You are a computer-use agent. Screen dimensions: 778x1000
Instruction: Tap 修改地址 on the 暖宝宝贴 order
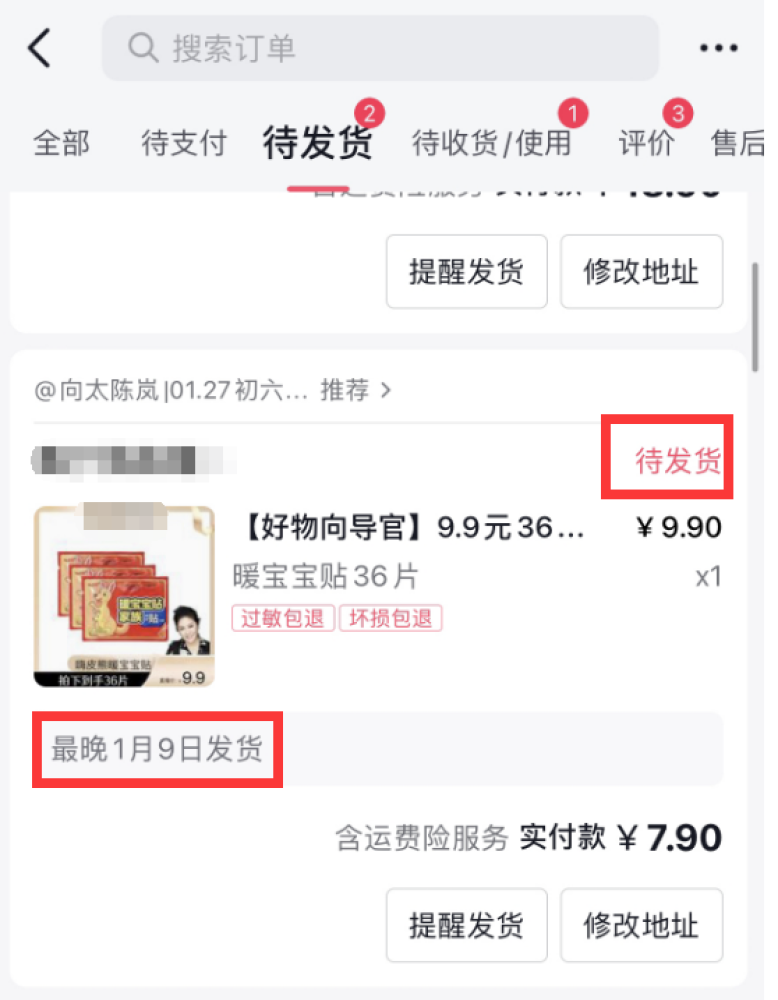(641, 924)
